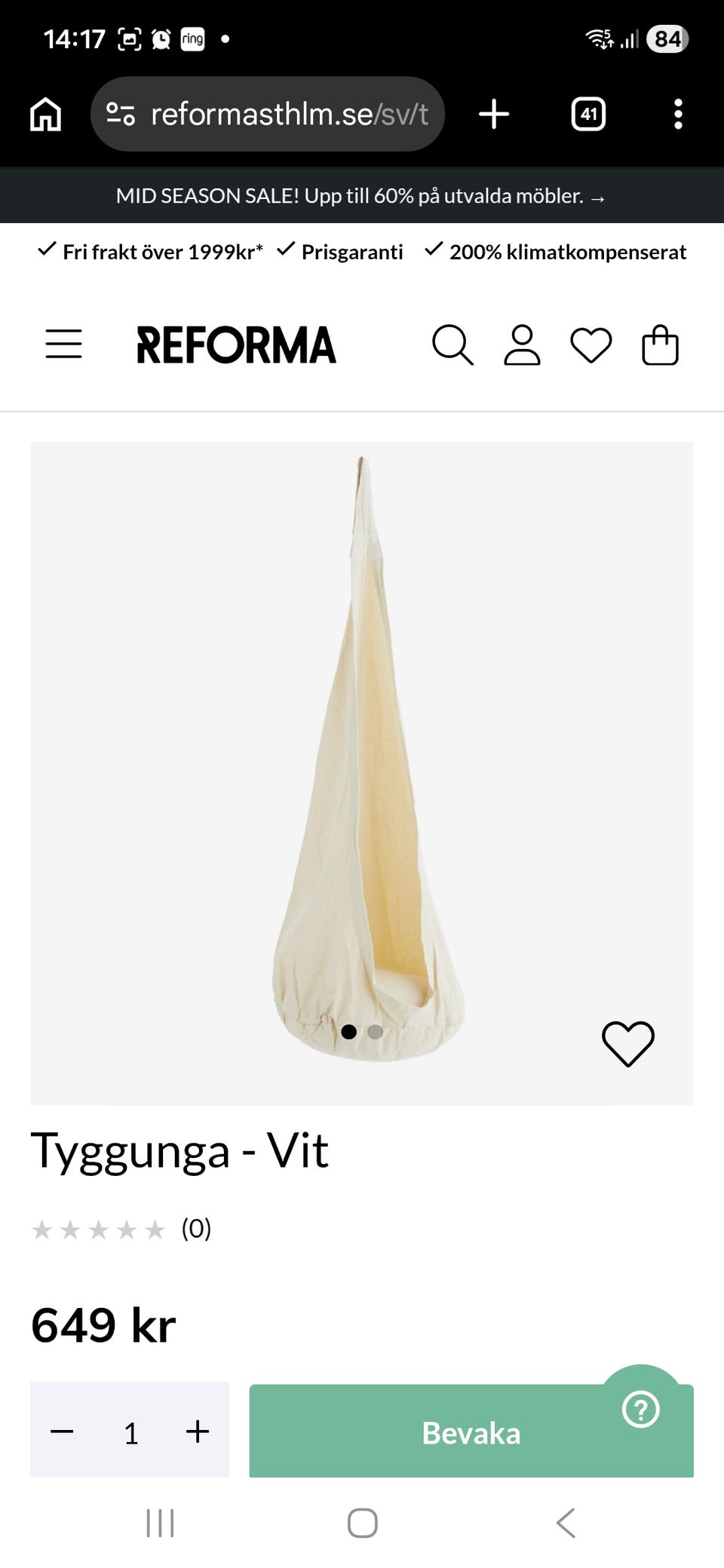Screen dimensions: 724x1568
Task: Open the shopping bag
Action: 660,345
